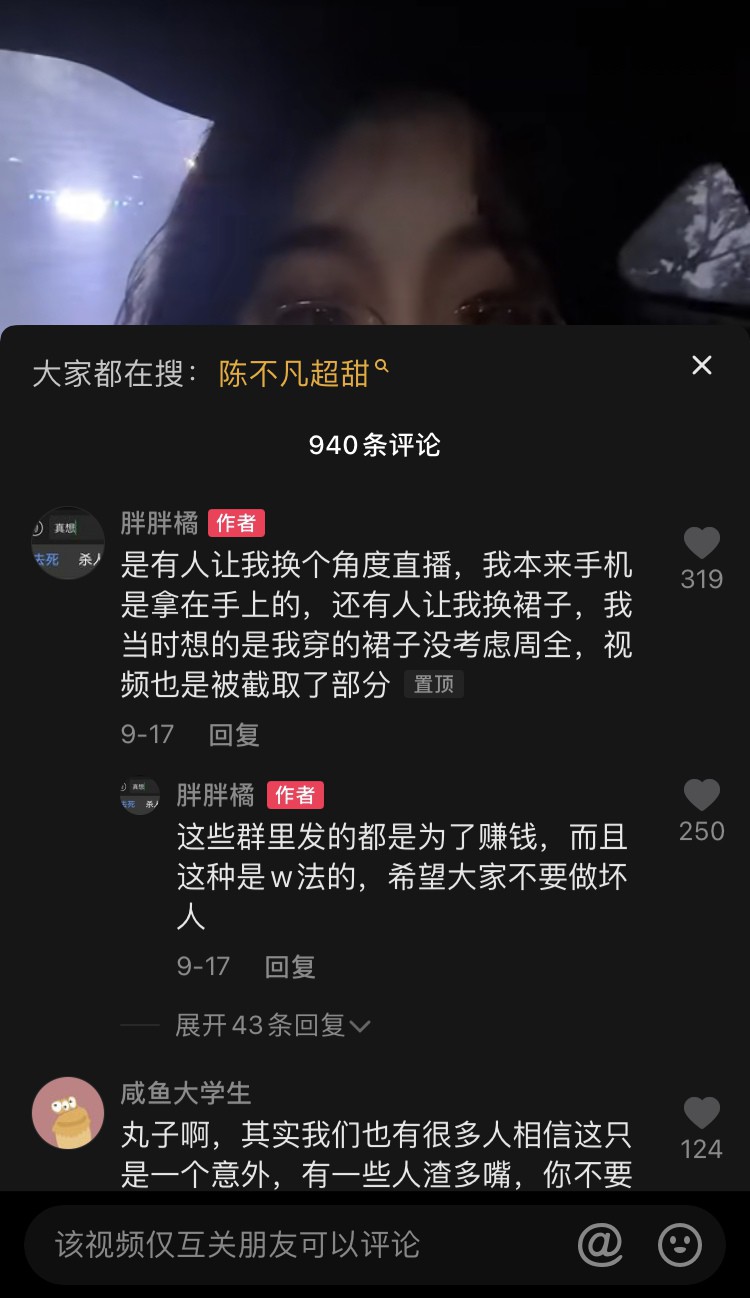Reply to the author's comment about 群里发的

pyautogui.click(x=290, y=966)
